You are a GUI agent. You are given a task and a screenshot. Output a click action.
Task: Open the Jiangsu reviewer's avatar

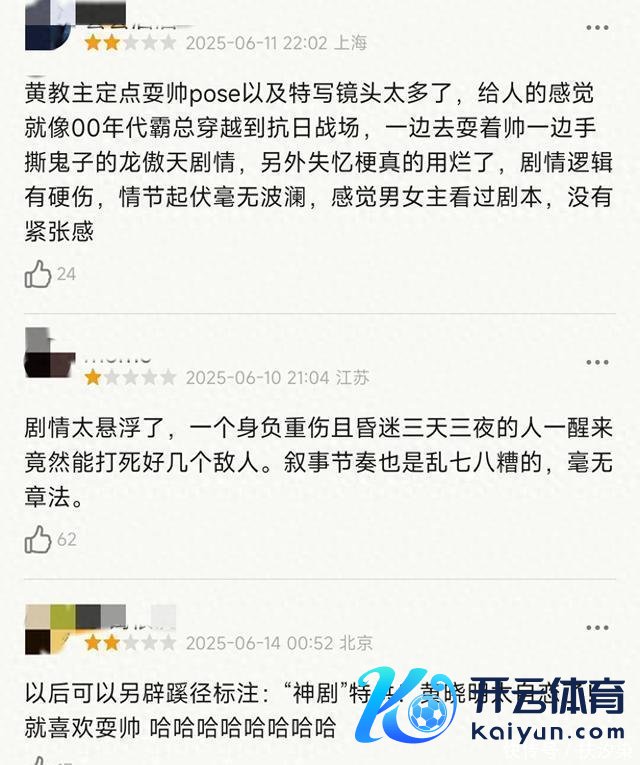pyautogui.click(x=50, y=354)
